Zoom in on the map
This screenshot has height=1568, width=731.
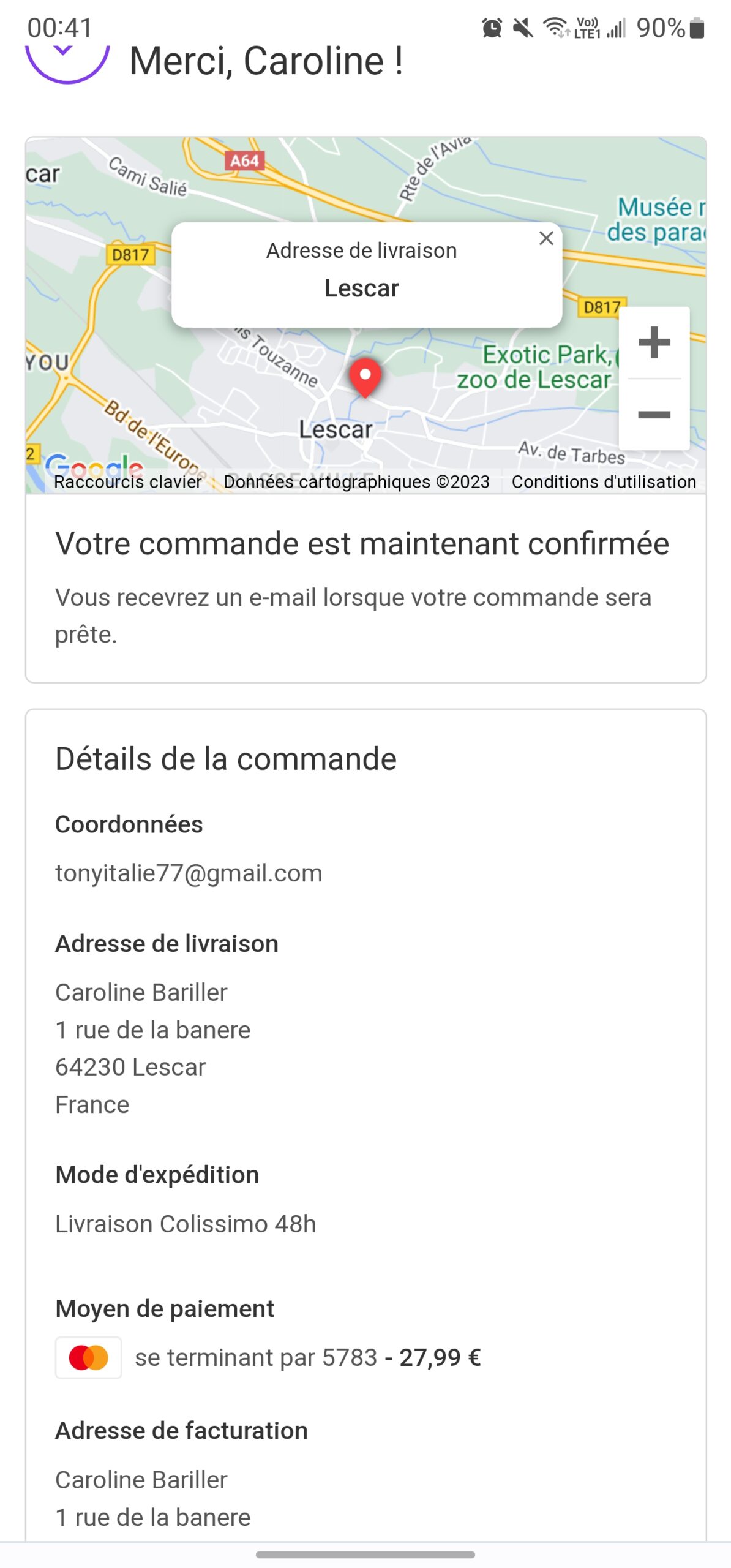pyautogui.click(x=654, y=342)
